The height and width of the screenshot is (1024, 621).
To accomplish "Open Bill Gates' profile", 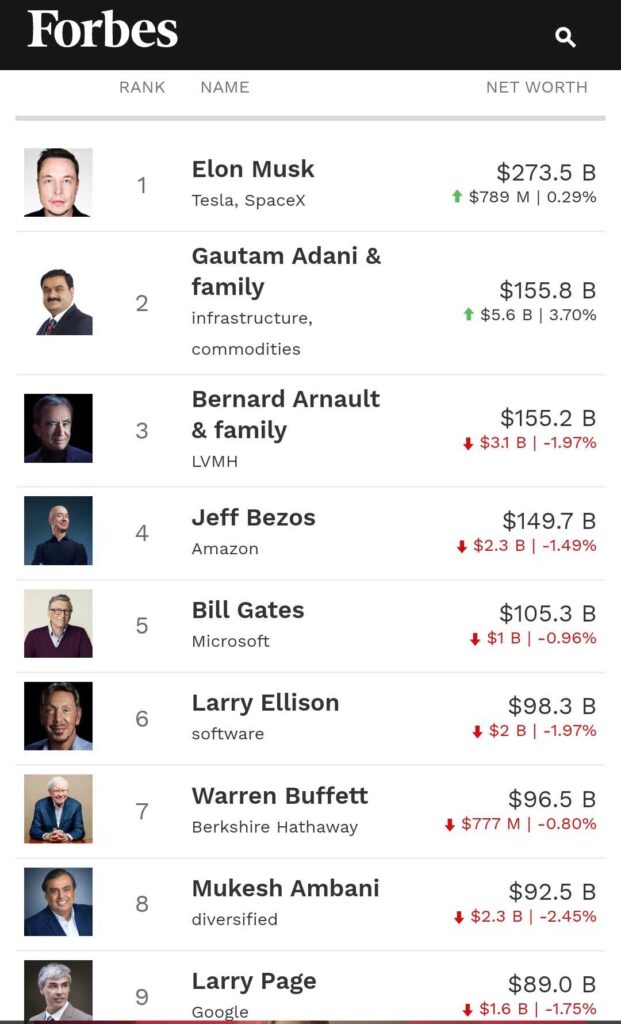I will [310, 625].
